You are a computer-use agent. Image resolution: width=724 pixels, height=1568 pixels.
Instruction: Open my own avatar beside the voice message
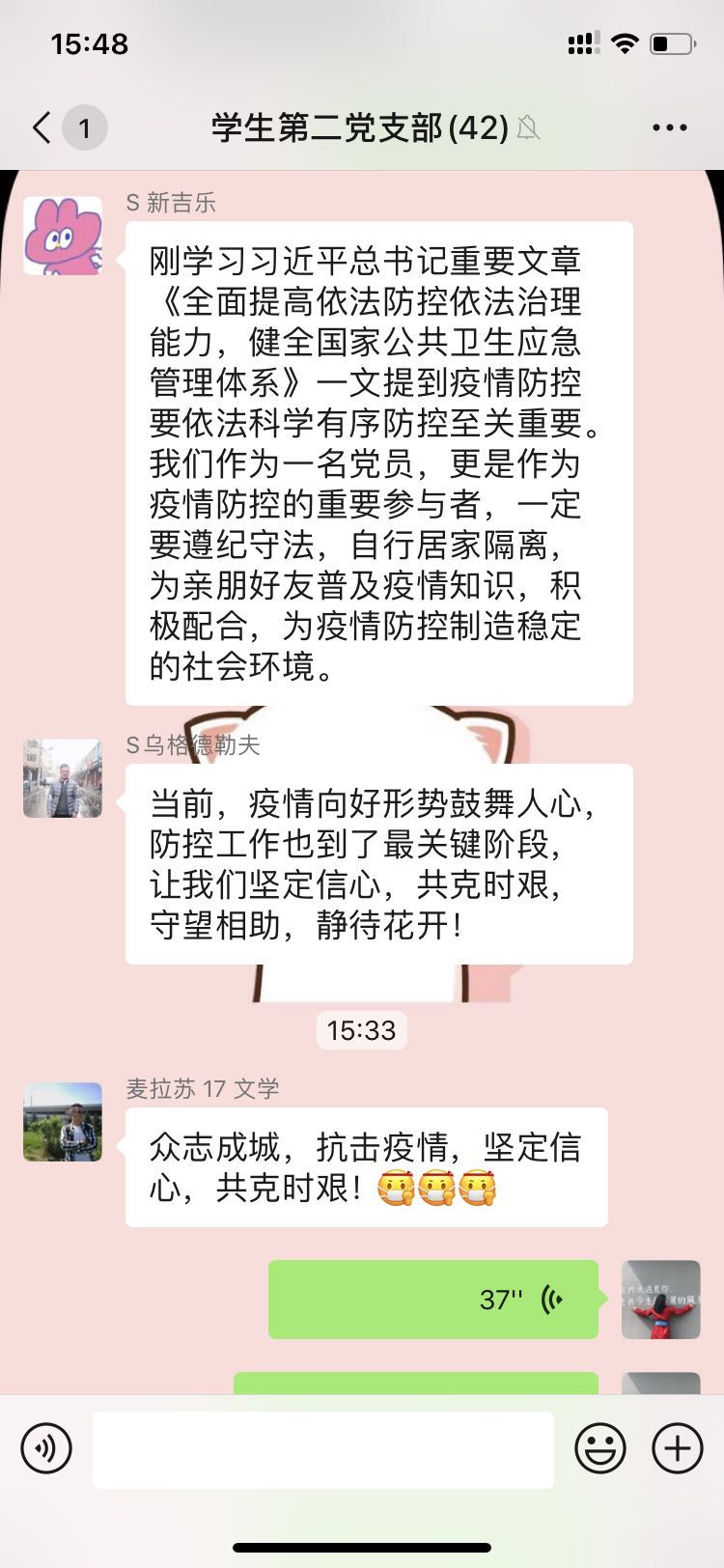point(660,1300)
